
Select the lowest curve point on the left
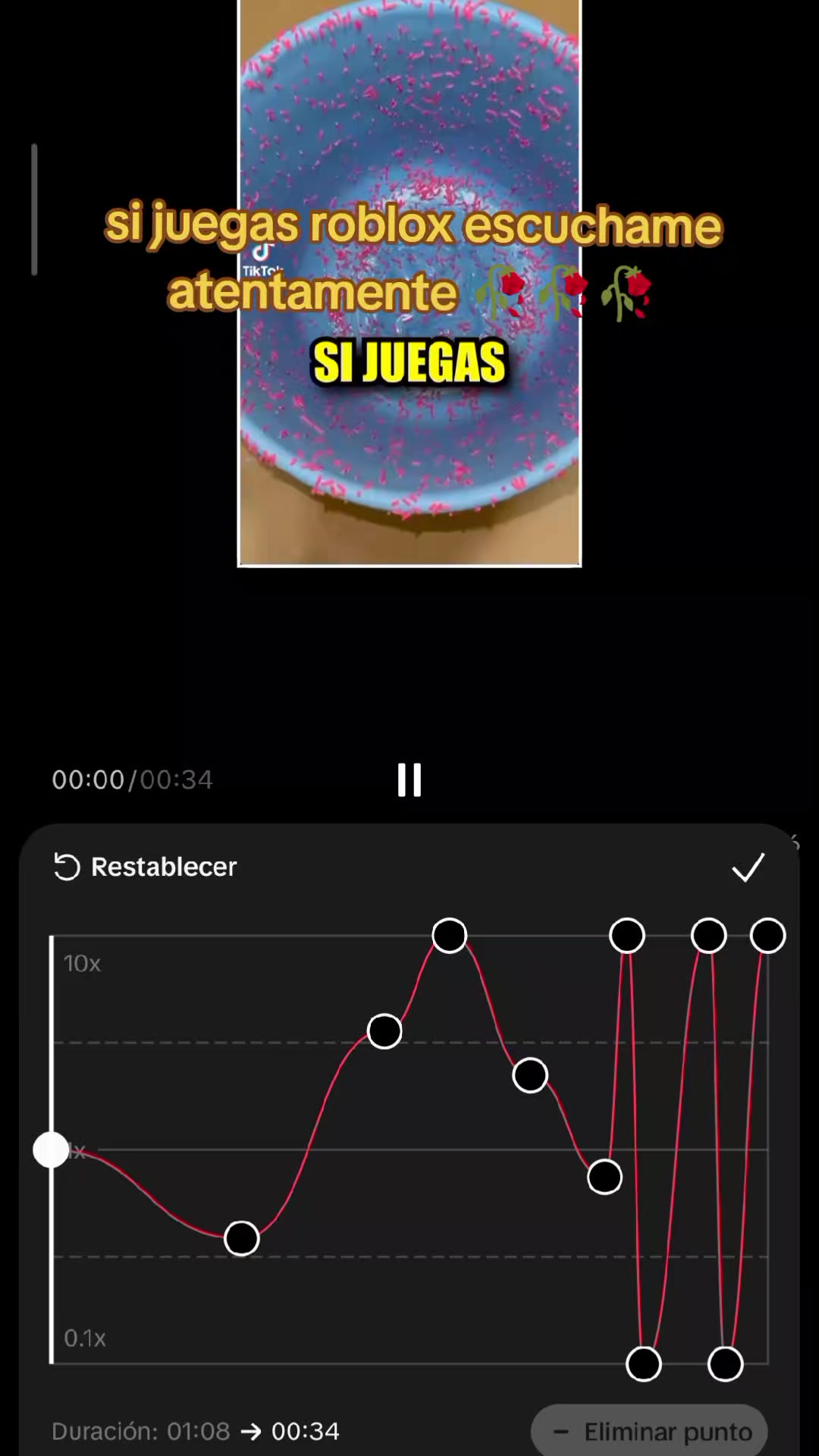click(x=242, y=1238)
